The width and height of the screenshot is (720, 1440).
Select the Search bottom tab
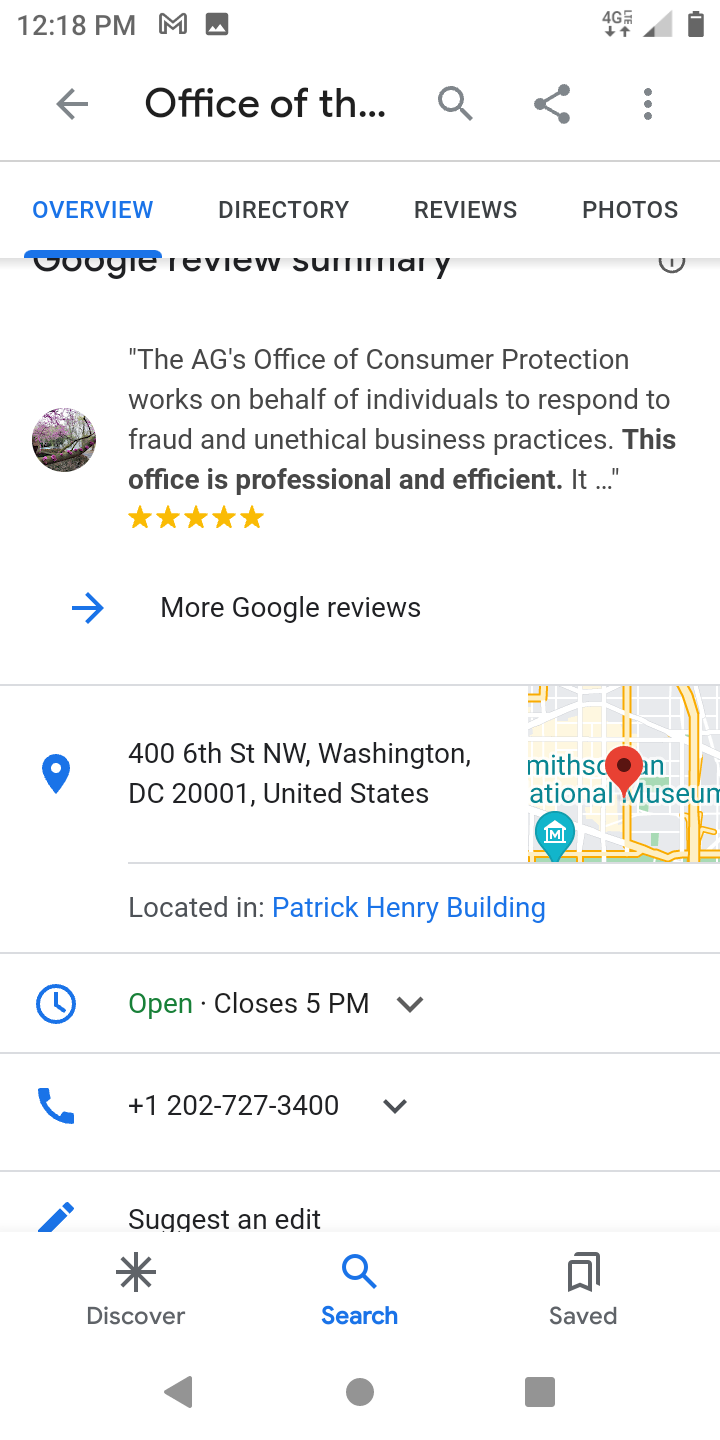coord(359,1290)
